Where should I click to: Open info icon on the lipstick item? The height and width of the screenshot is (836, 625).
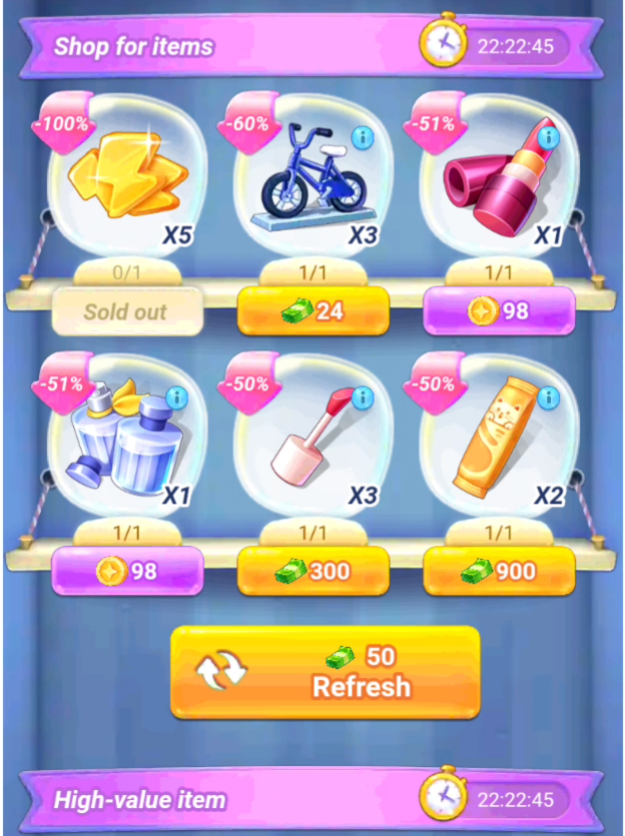point(547,138)
